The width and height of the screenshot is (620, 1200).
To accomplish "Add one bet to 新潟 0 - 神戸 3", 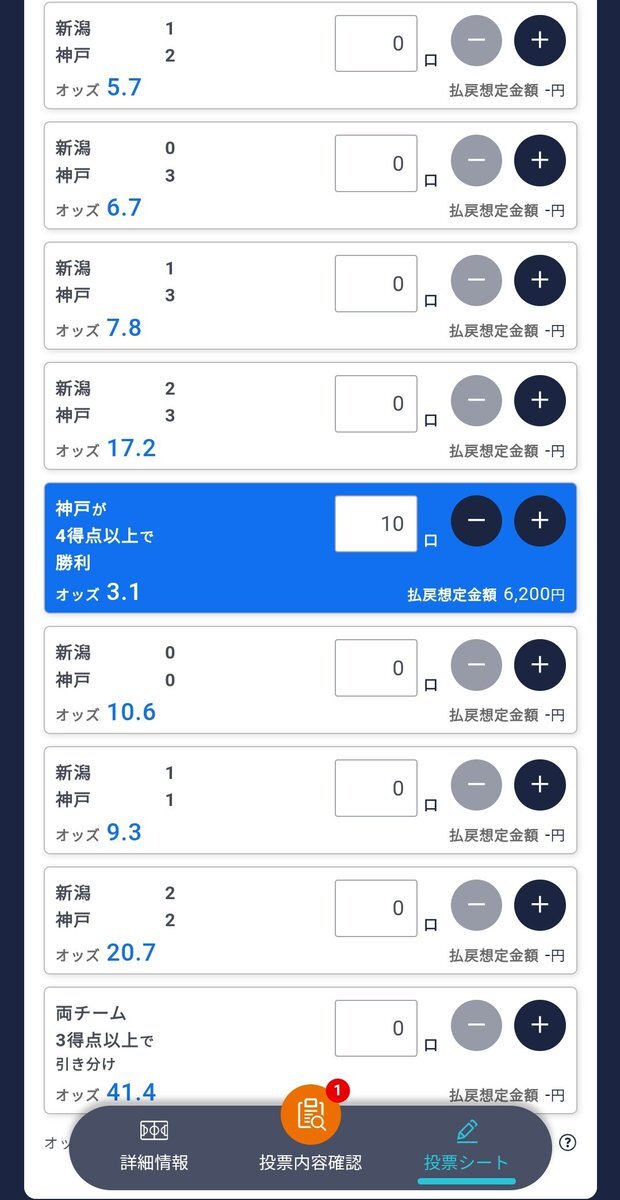I will pyautogui.click(x=539, y=161).
